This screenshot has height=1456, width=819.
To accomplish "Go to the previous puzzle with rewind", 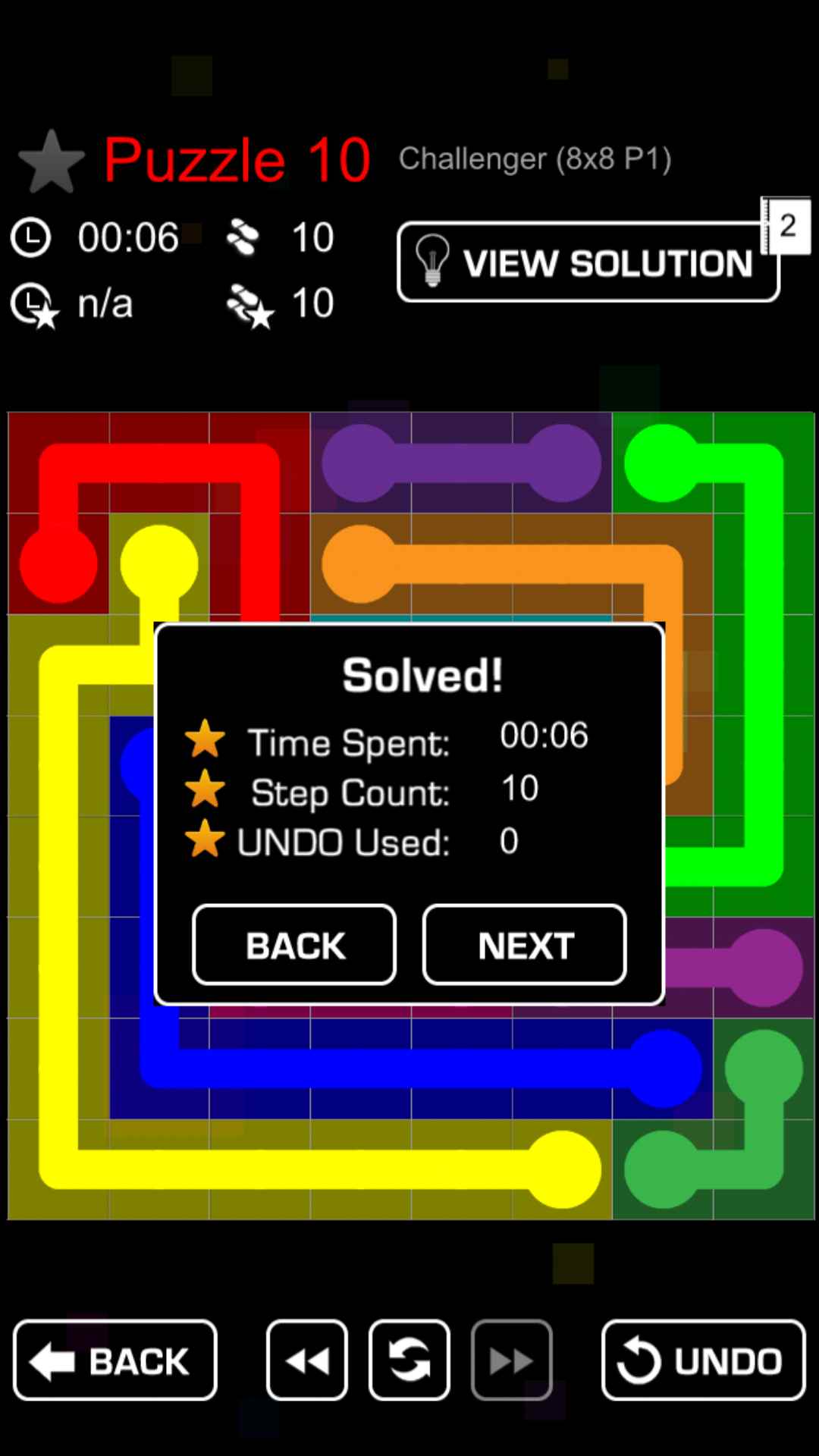I will [x=307, y=1360].
